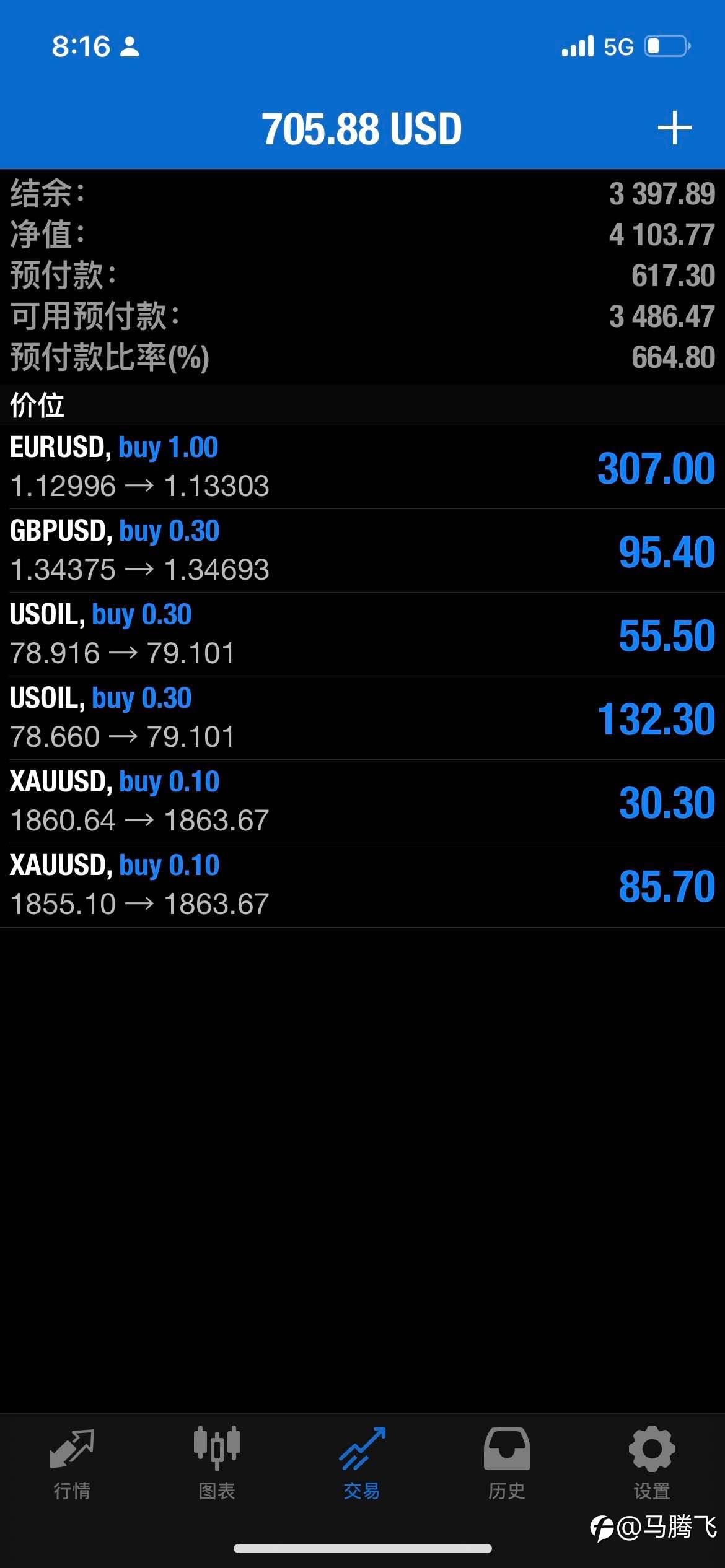Switch to the 行情 quotes tab
The width and height of the screenshot is (725, 1568).
pyautogui.click(x=72, y=1464)
